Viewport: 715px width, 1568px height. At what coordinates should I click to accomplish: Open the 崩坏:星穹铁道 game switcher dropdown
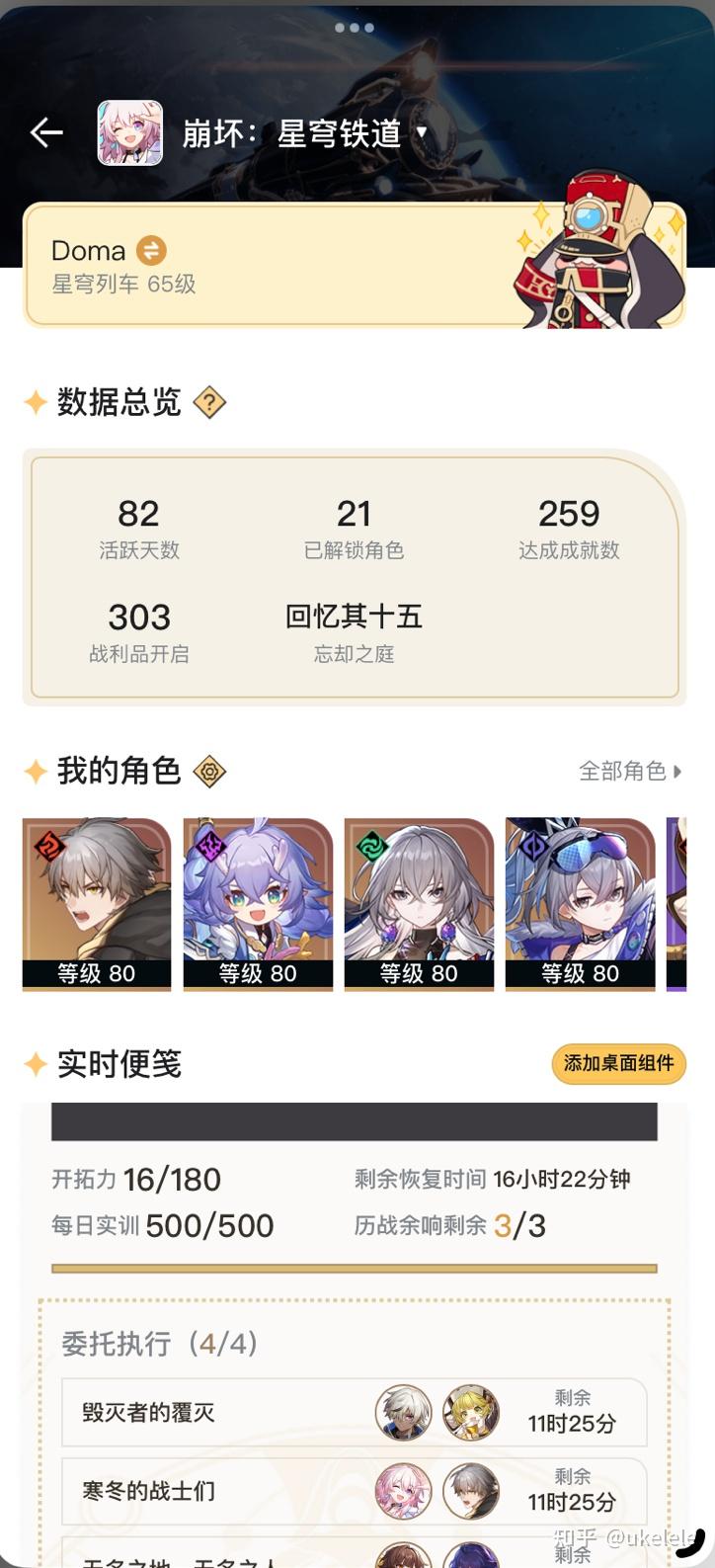(305, 132)
